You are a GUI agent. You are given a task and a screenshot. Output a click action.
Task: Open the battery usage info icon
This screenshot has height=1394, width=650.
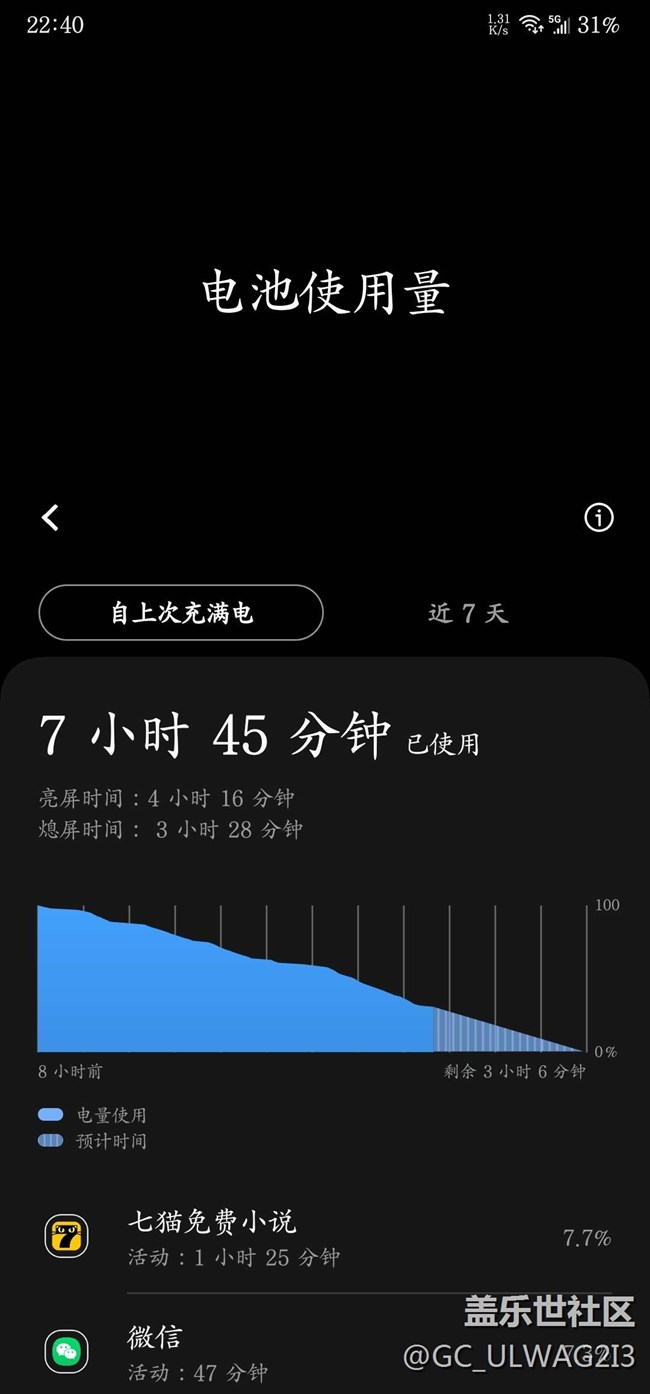point(598,517)
